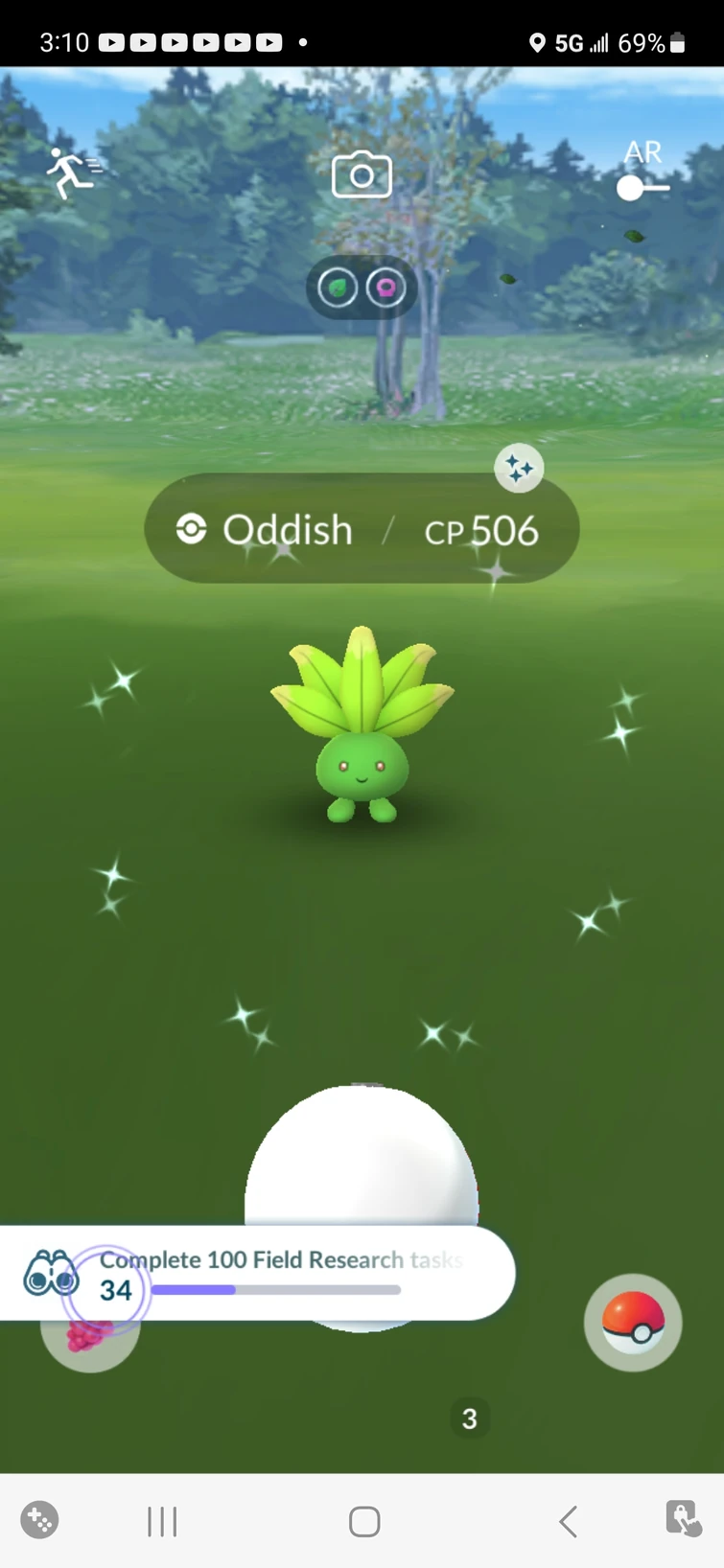
Task: Tap the Oddish name plate
Action: [x=288, y=529]
